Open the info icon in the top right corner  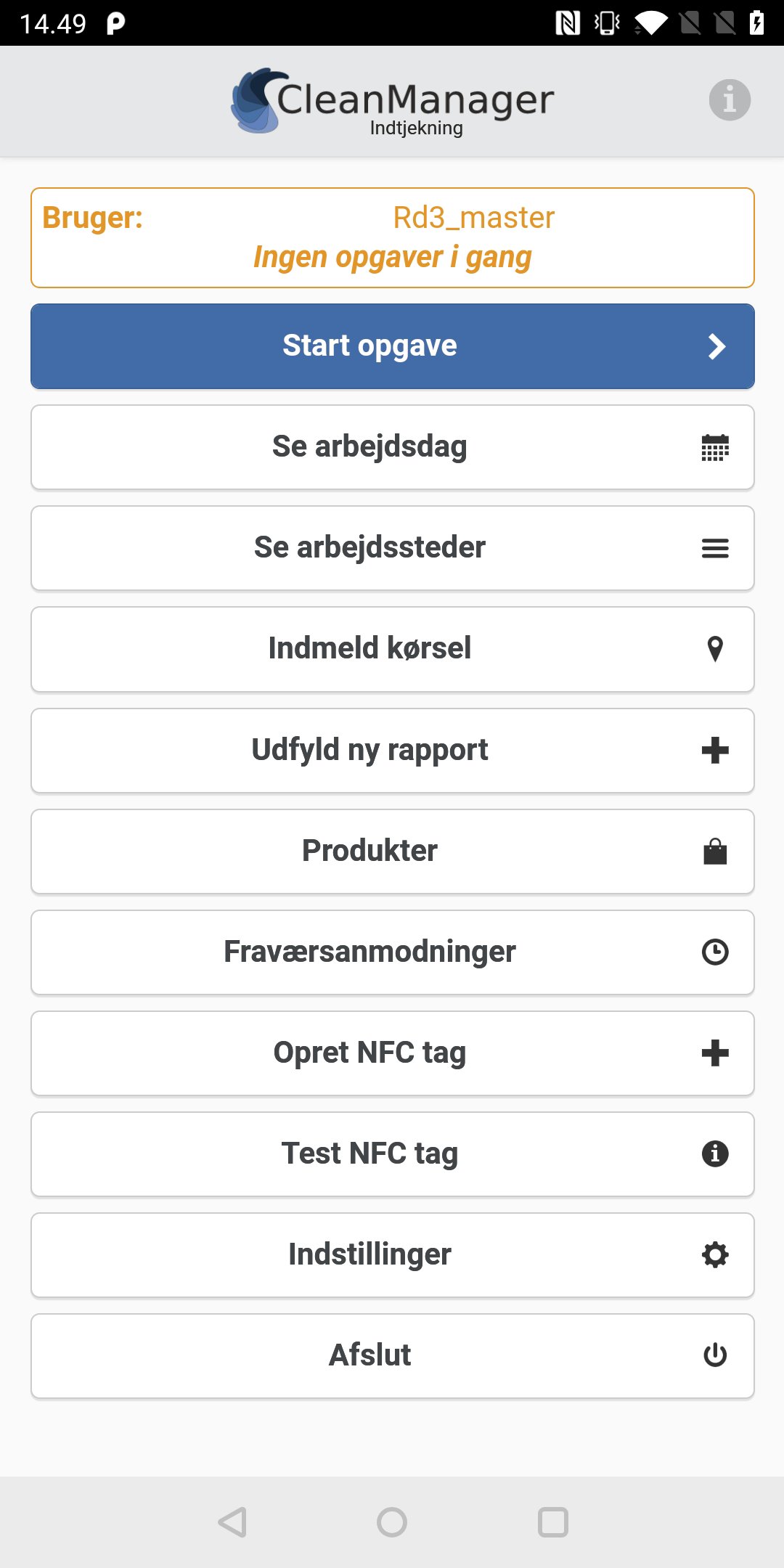pos(728,99)
